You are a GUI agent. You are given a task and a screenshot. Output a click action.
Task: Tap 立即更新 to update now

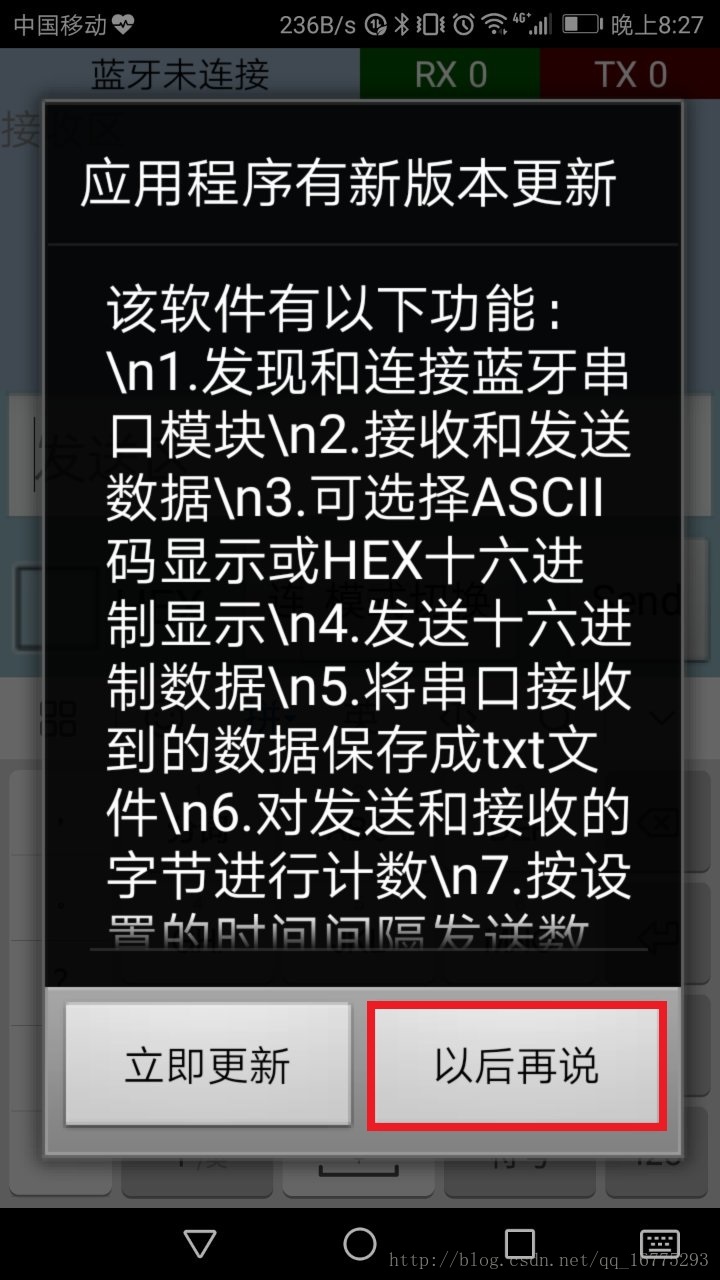tap(208, 1065)
